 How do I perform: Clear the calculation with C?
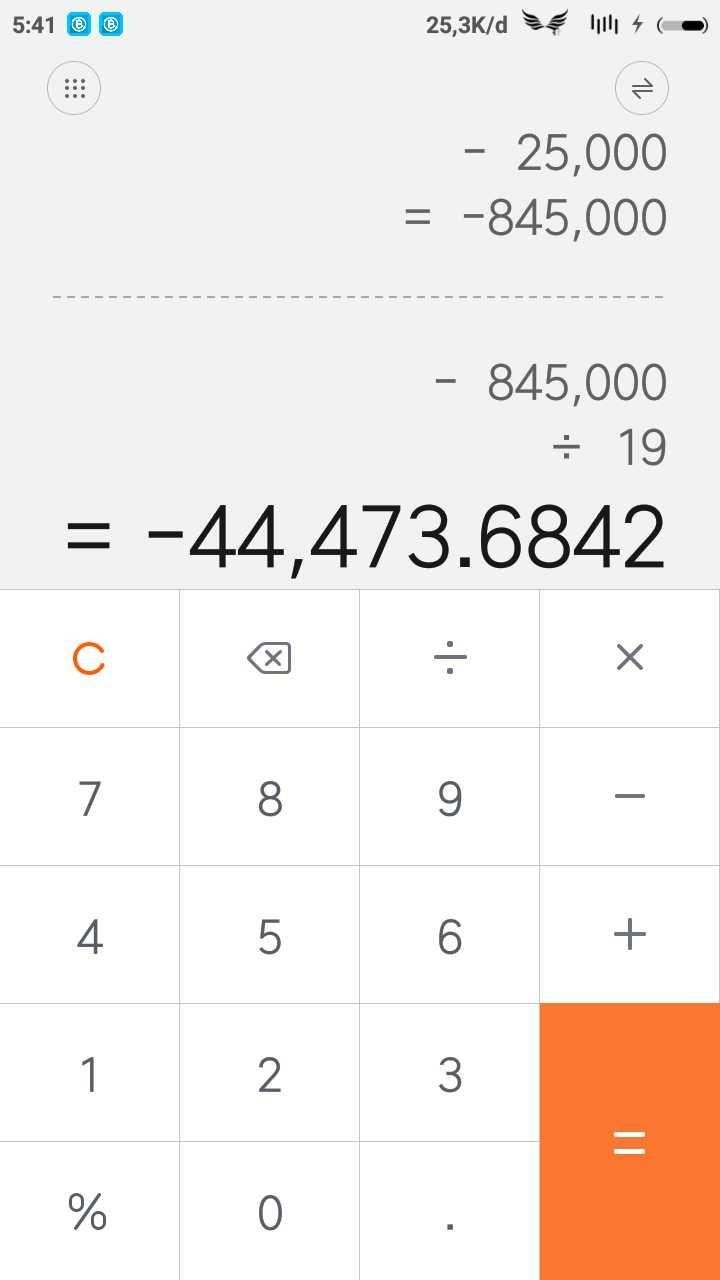90,658
